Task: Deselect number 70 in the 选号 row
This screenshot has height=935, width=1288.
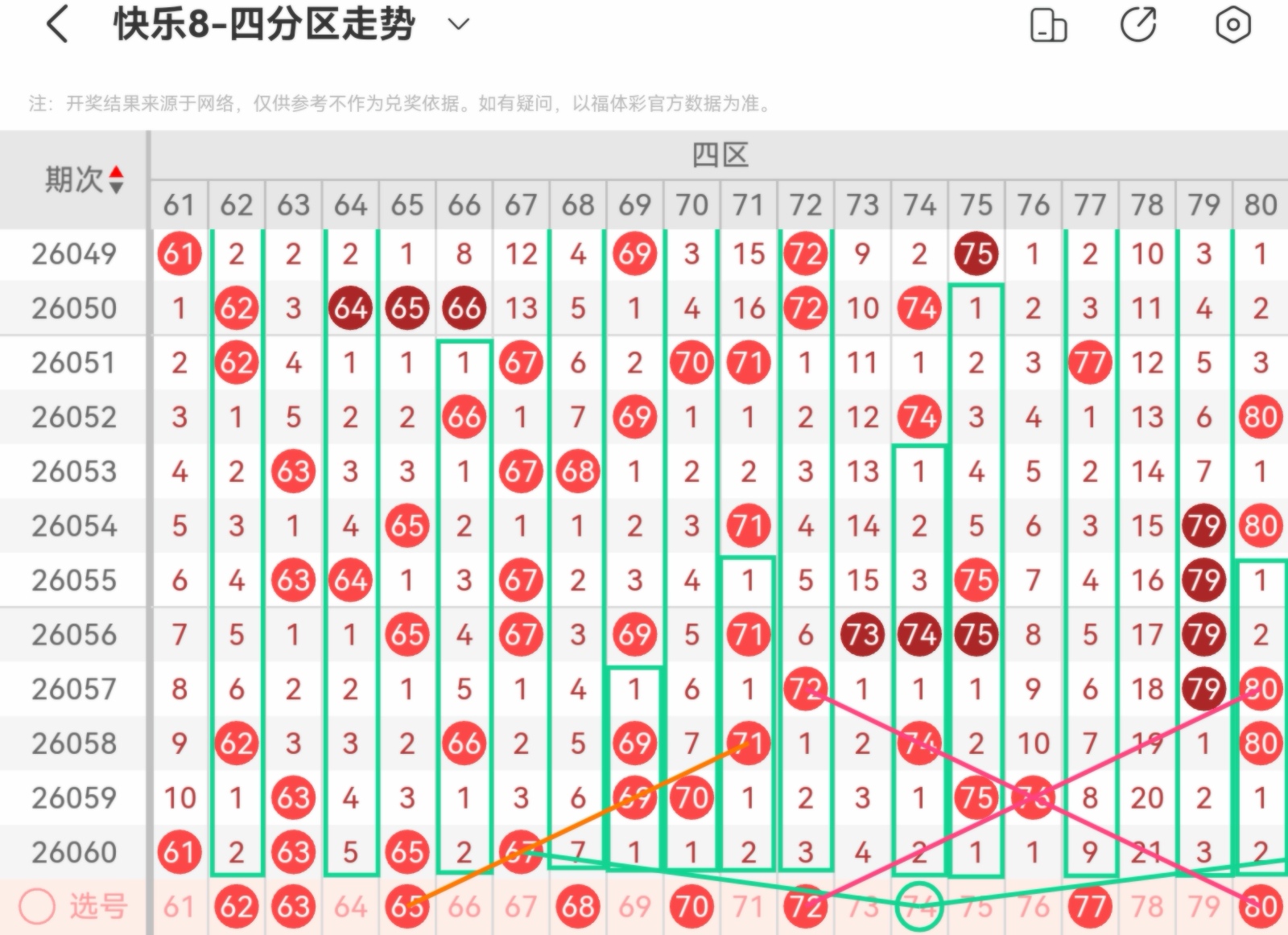Action: click(x=691, y=907)
